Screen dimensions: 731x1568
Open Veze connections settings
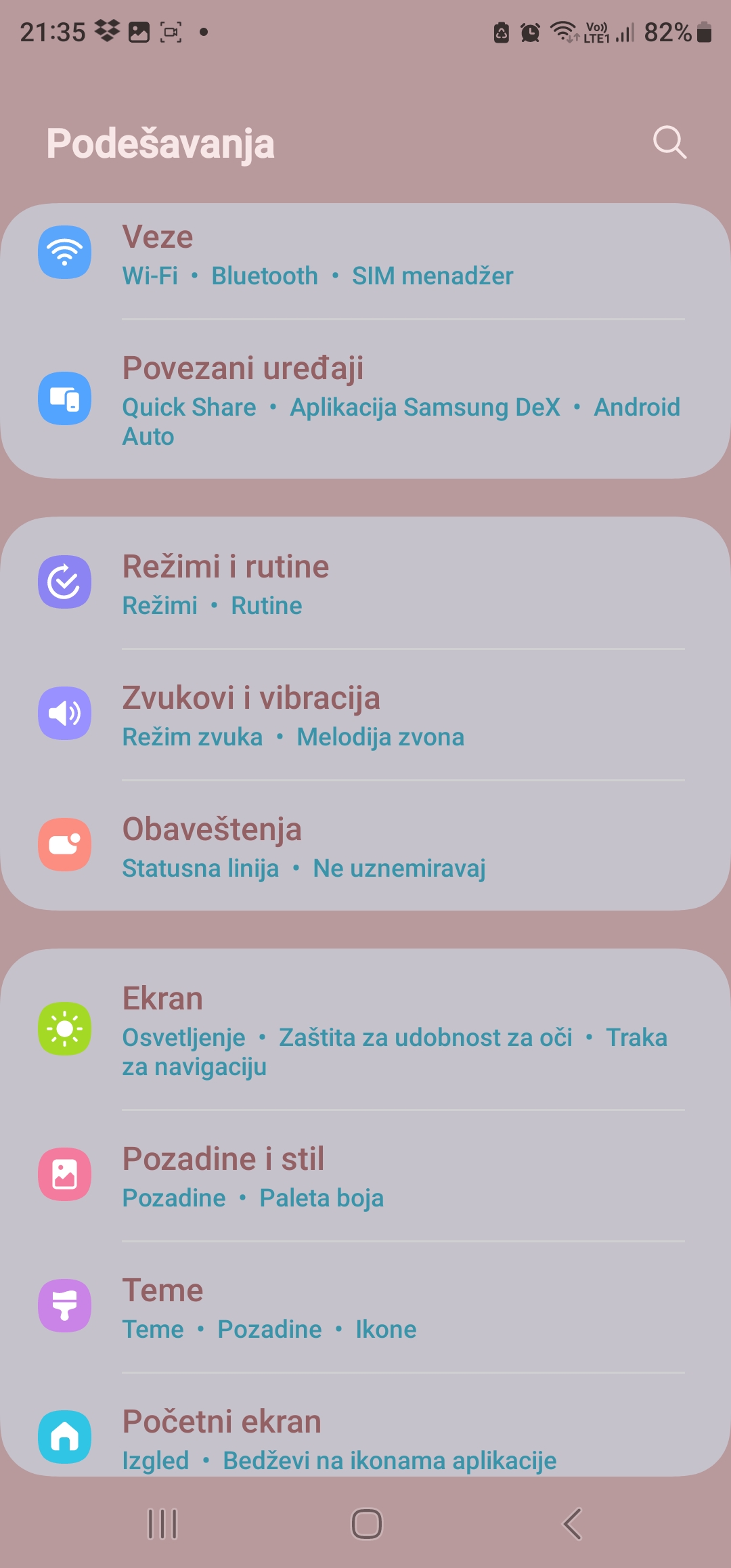tap(365, 255)
